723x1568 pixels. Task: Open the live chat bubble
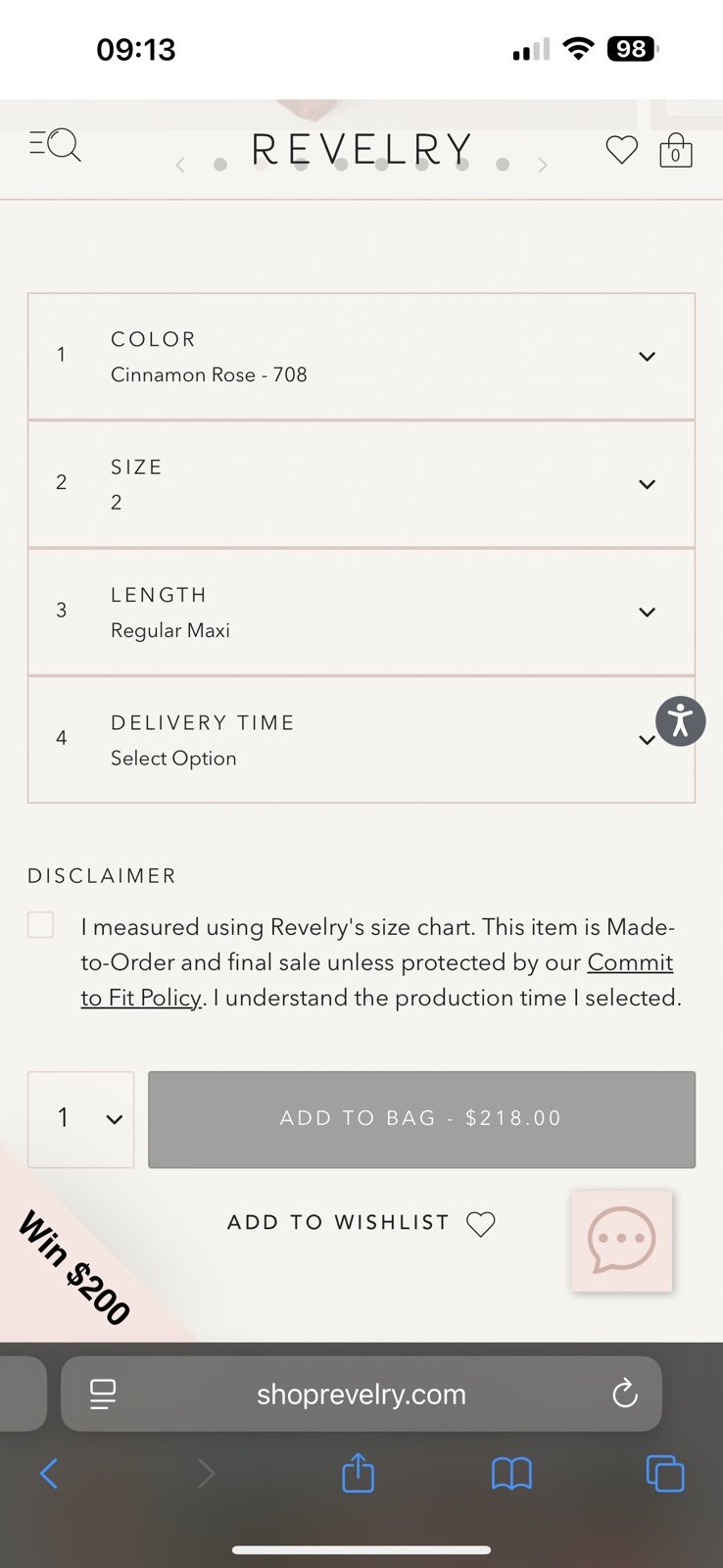[x=621, y=1241]
